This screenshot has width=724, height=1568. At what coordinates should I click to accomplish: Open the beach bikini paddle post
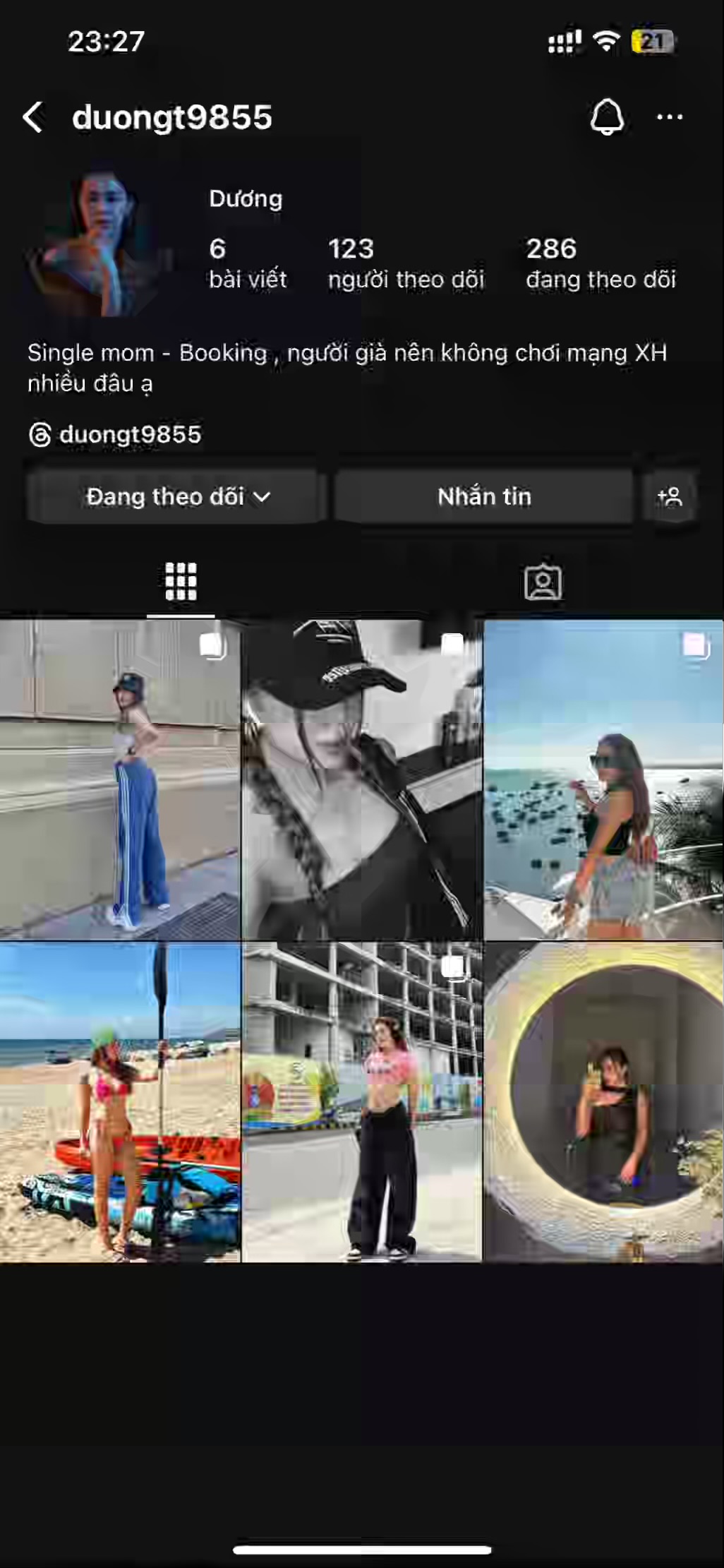point(120,1101)
